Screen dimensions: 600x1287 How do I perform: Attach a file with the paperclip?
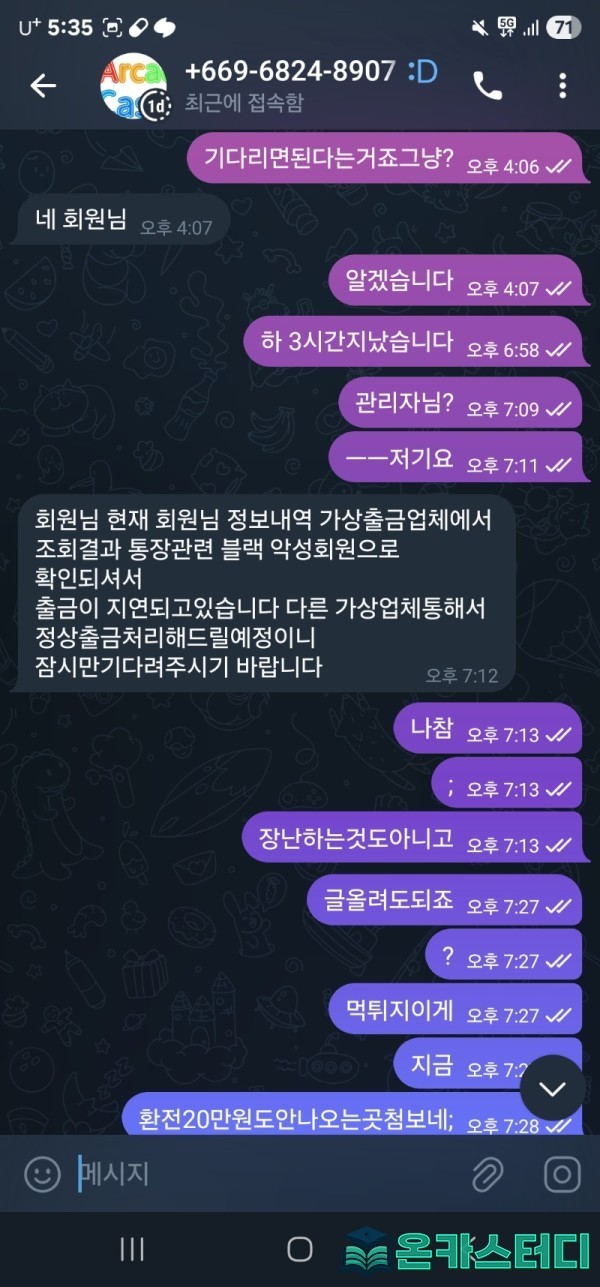click(487, 1173)
